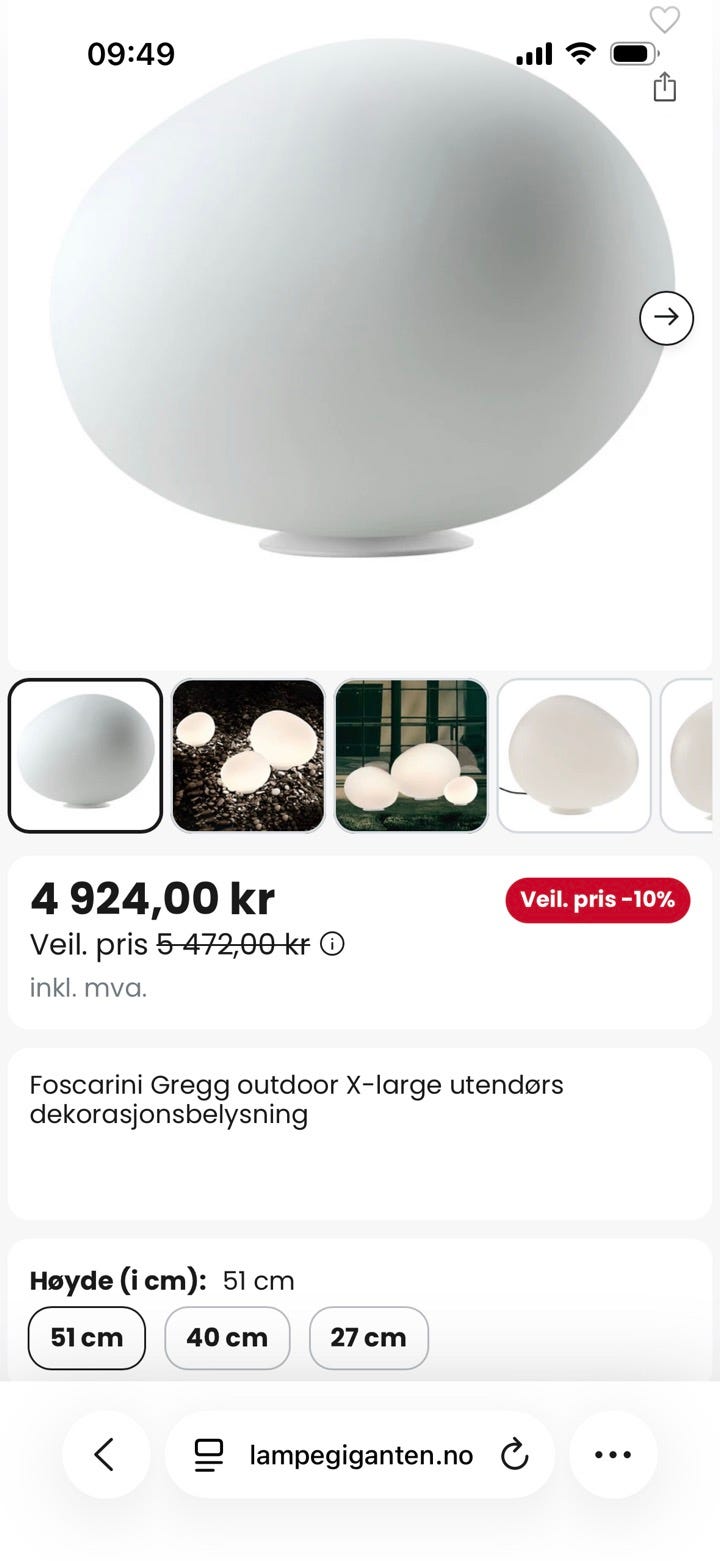This screenshot has height=1561, width=720.
Task: Choose the 40 cm height option
Action: (227, 1337)
